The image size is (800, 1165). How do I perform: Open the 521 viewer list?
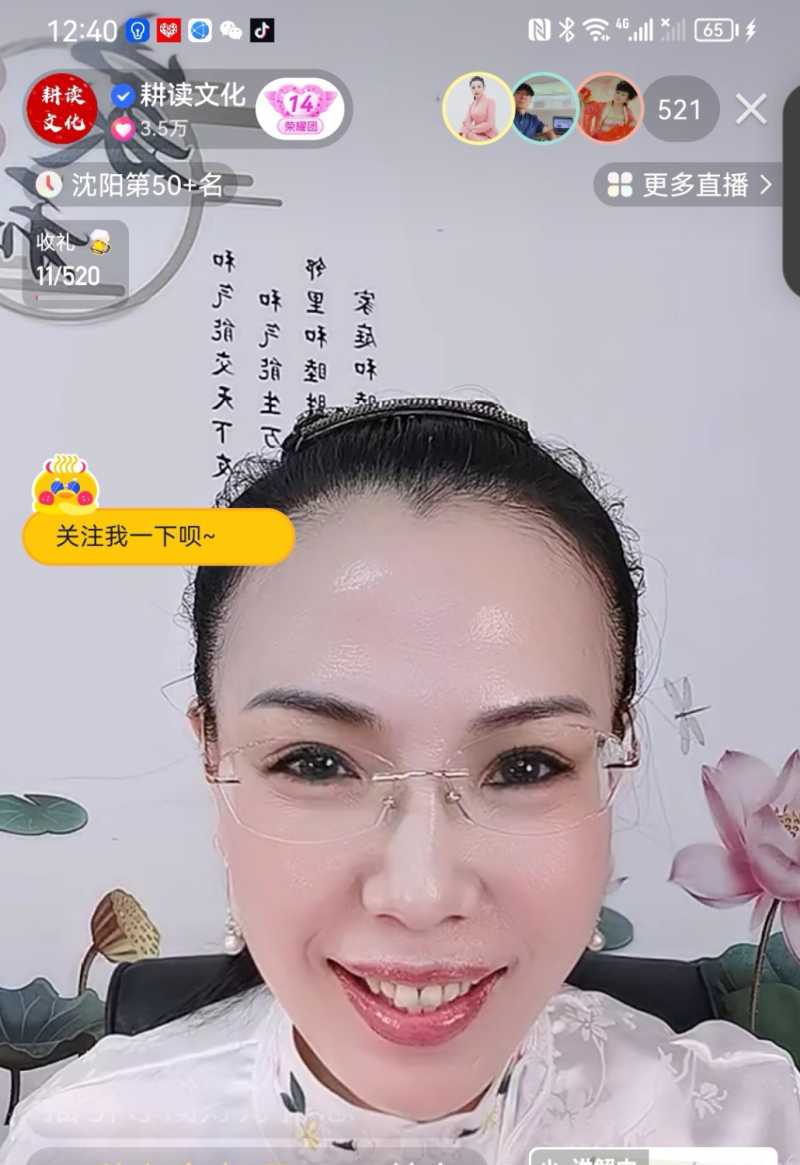[x=680, y=110]
